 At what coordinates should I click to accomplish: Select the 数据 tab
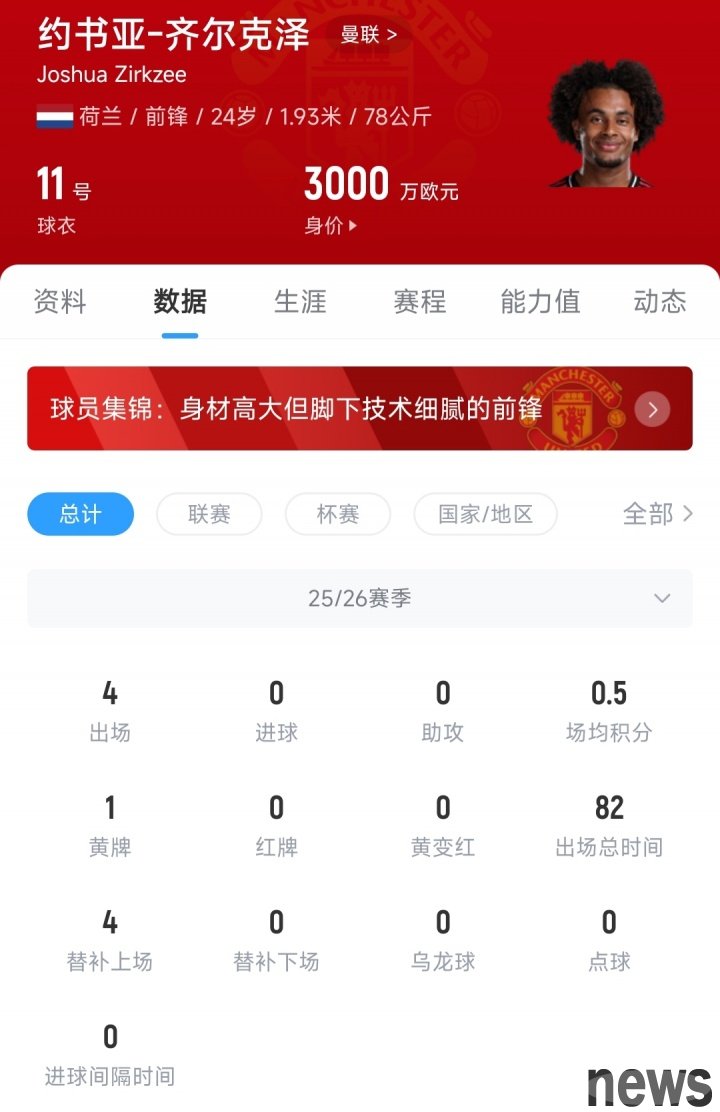(180, 302)
